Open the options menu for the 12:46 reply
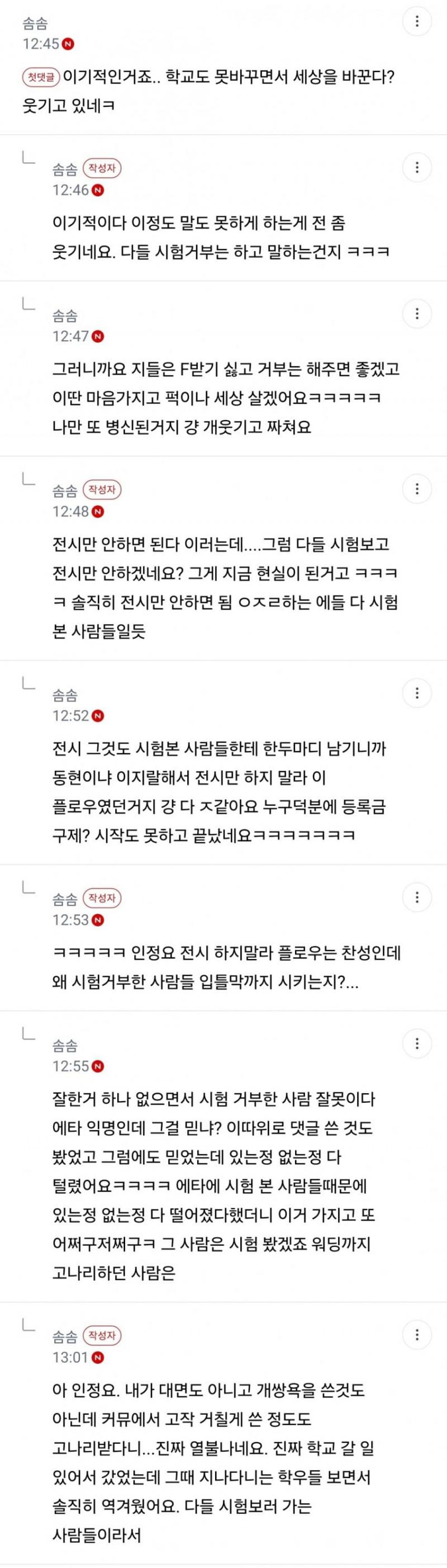Viewport: 447px width, 1568px height. coord(417,167)
